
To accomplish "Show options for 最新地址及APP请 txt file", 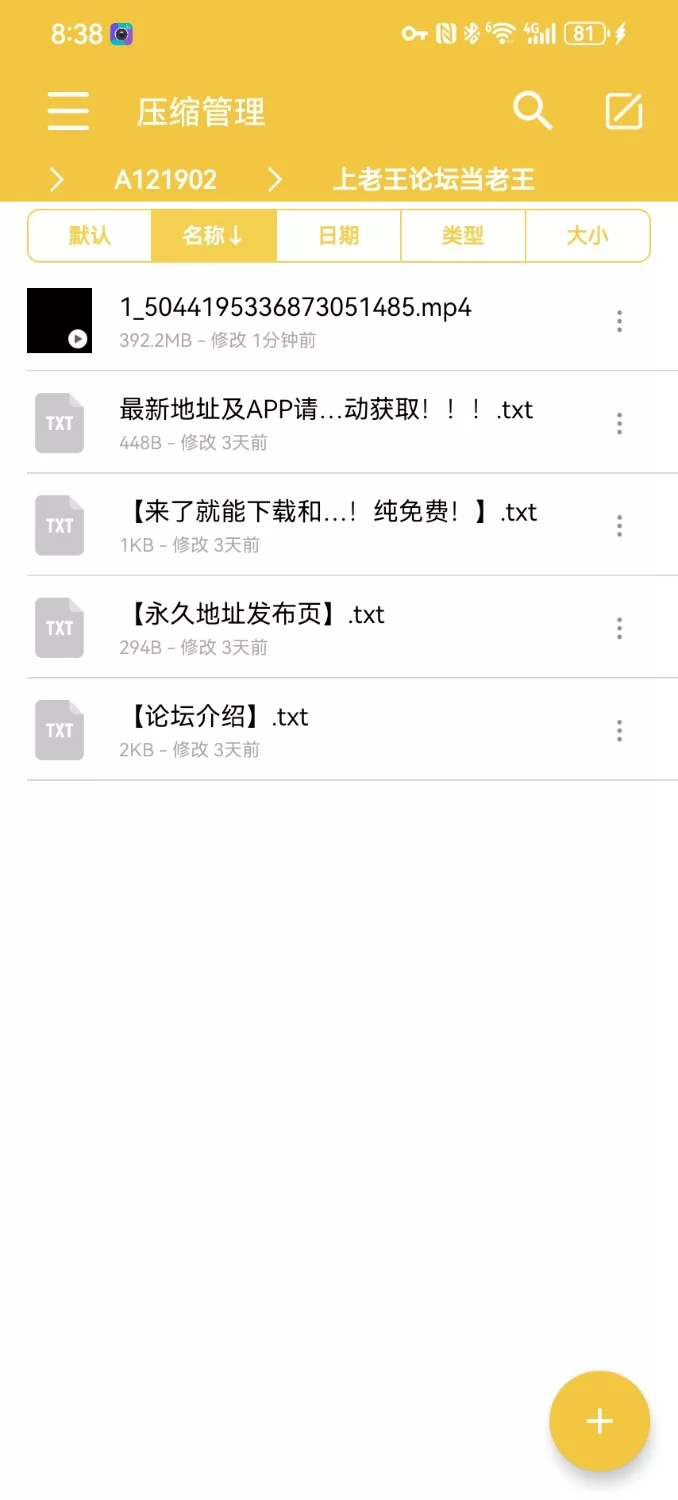I will [620, 423].
